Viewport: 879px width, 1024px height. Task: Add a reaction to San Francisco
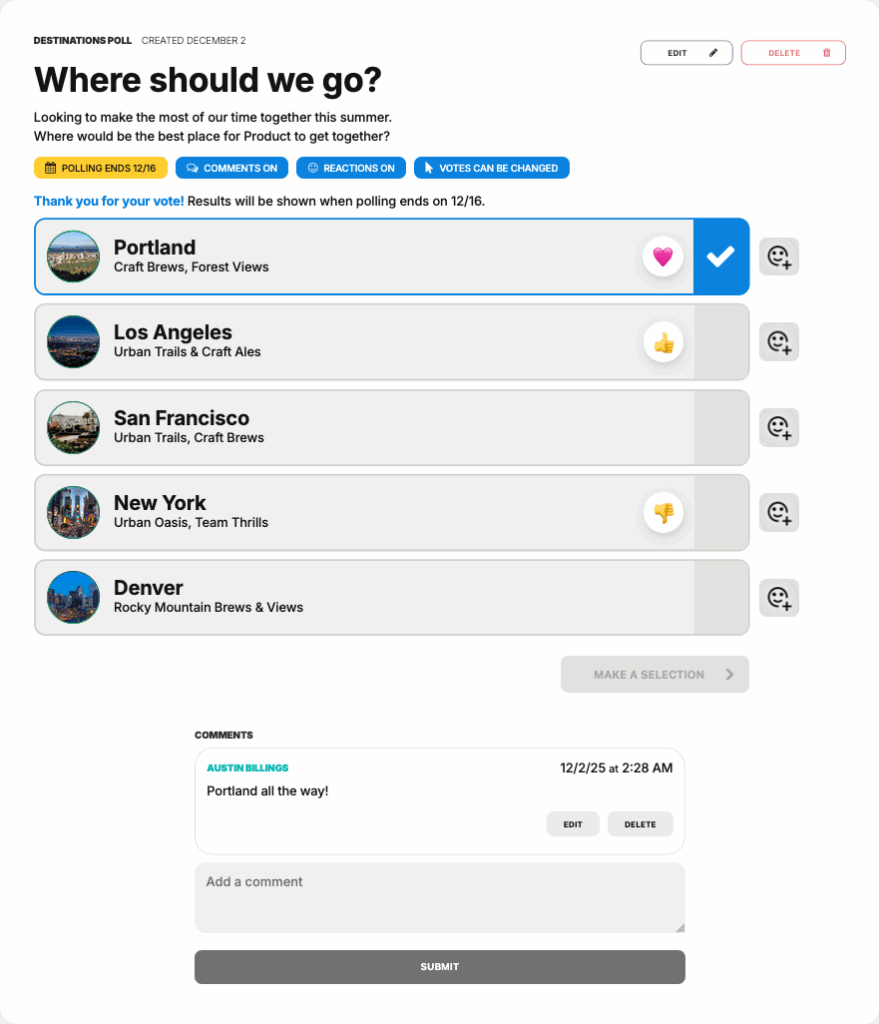779,427
